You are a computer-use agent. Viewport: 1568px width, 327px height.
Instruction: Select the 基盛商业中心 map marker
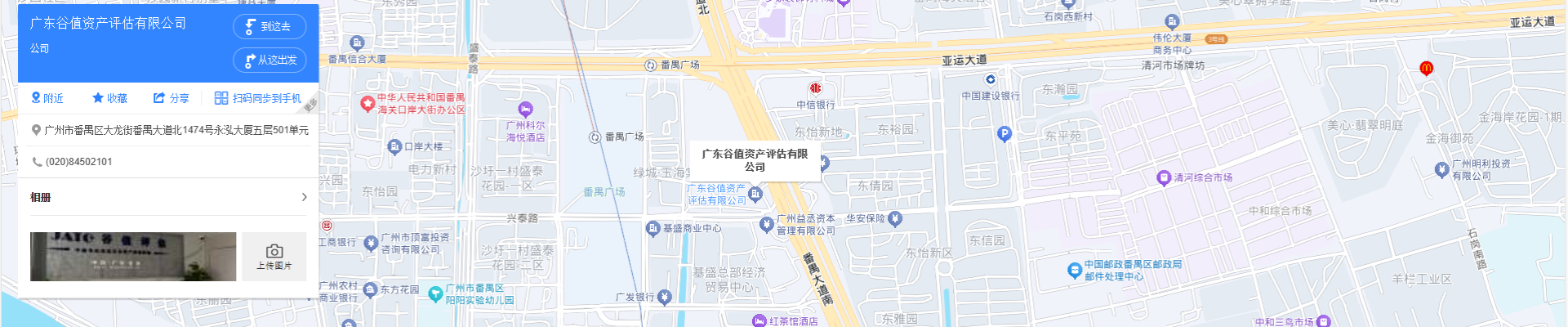click(x=653, y=229)
